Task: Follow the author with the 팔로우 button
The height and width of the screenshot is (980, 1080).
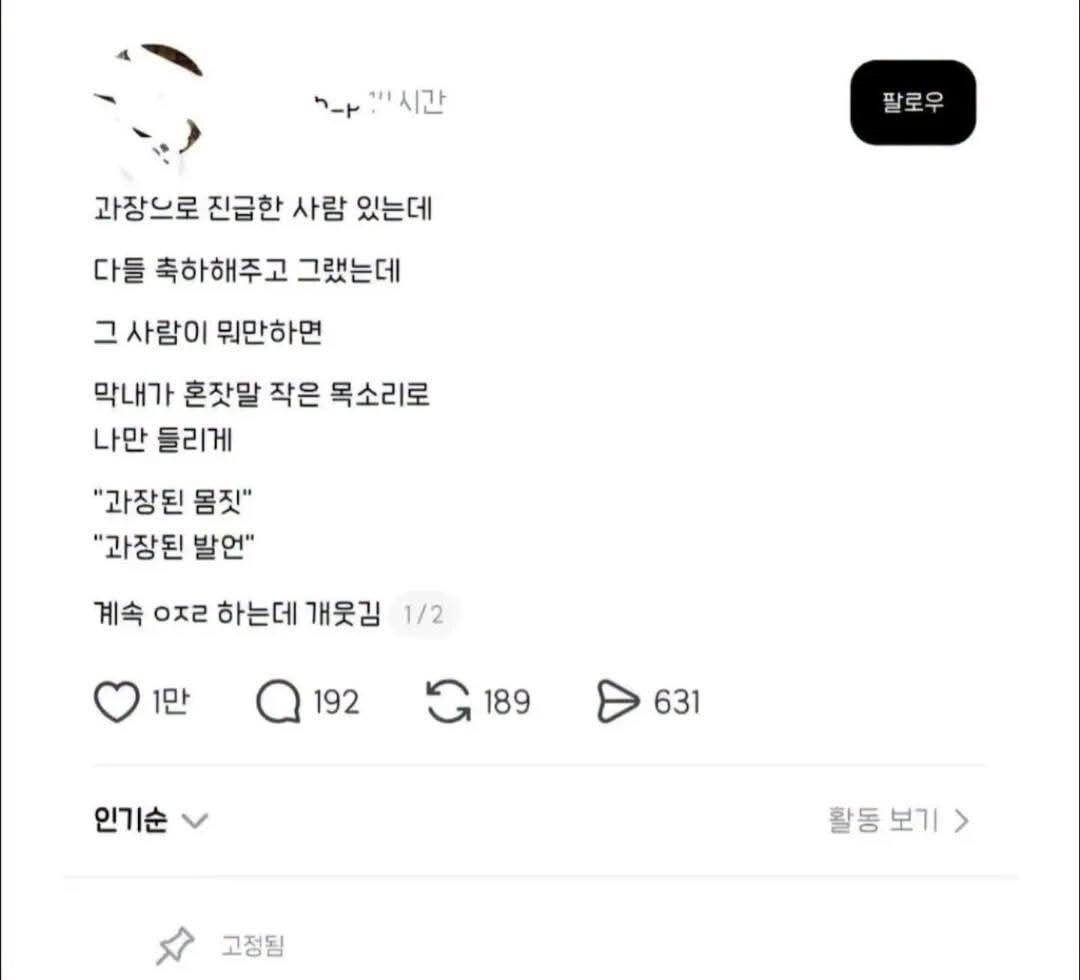Action: tap(913, 103)
